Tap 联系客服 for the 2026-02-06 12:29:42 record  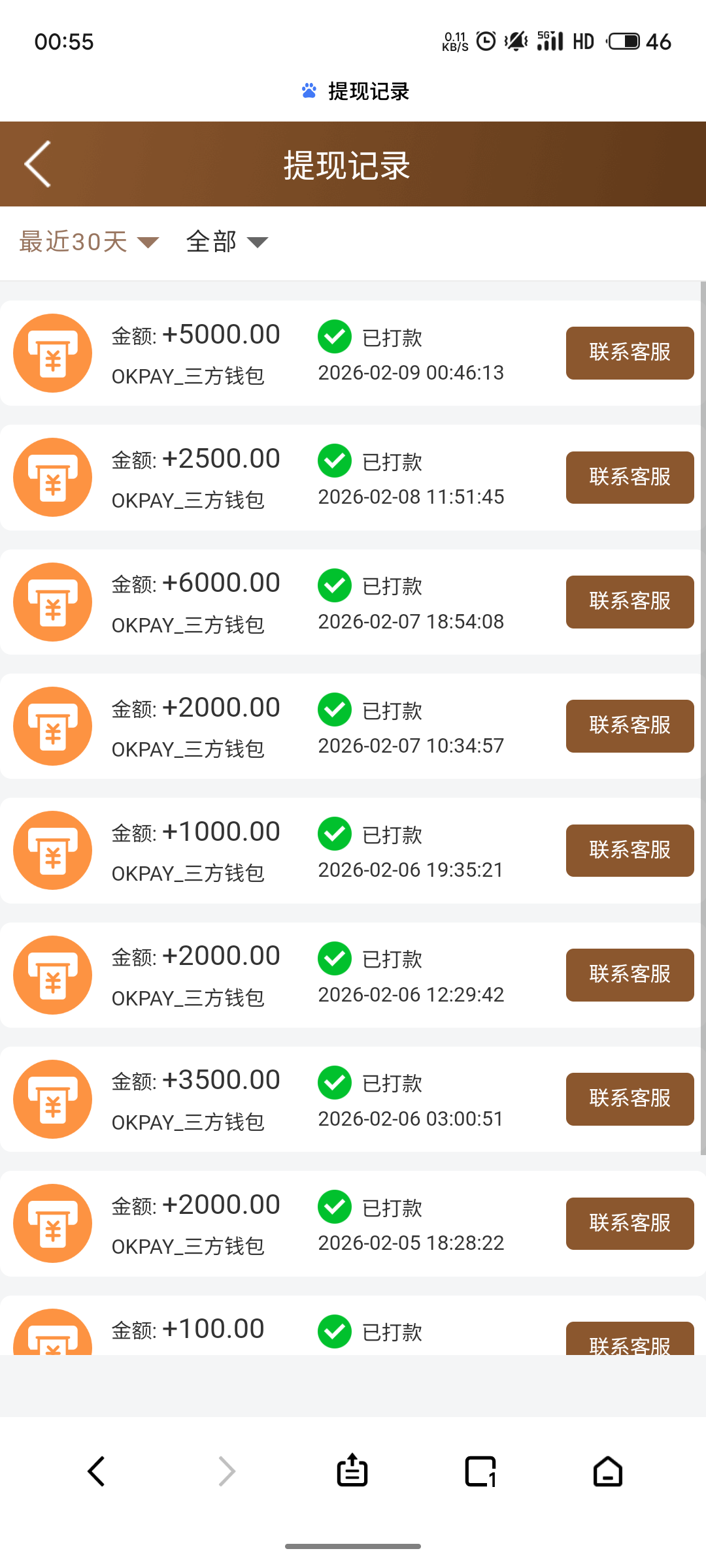tap(630, 975)
